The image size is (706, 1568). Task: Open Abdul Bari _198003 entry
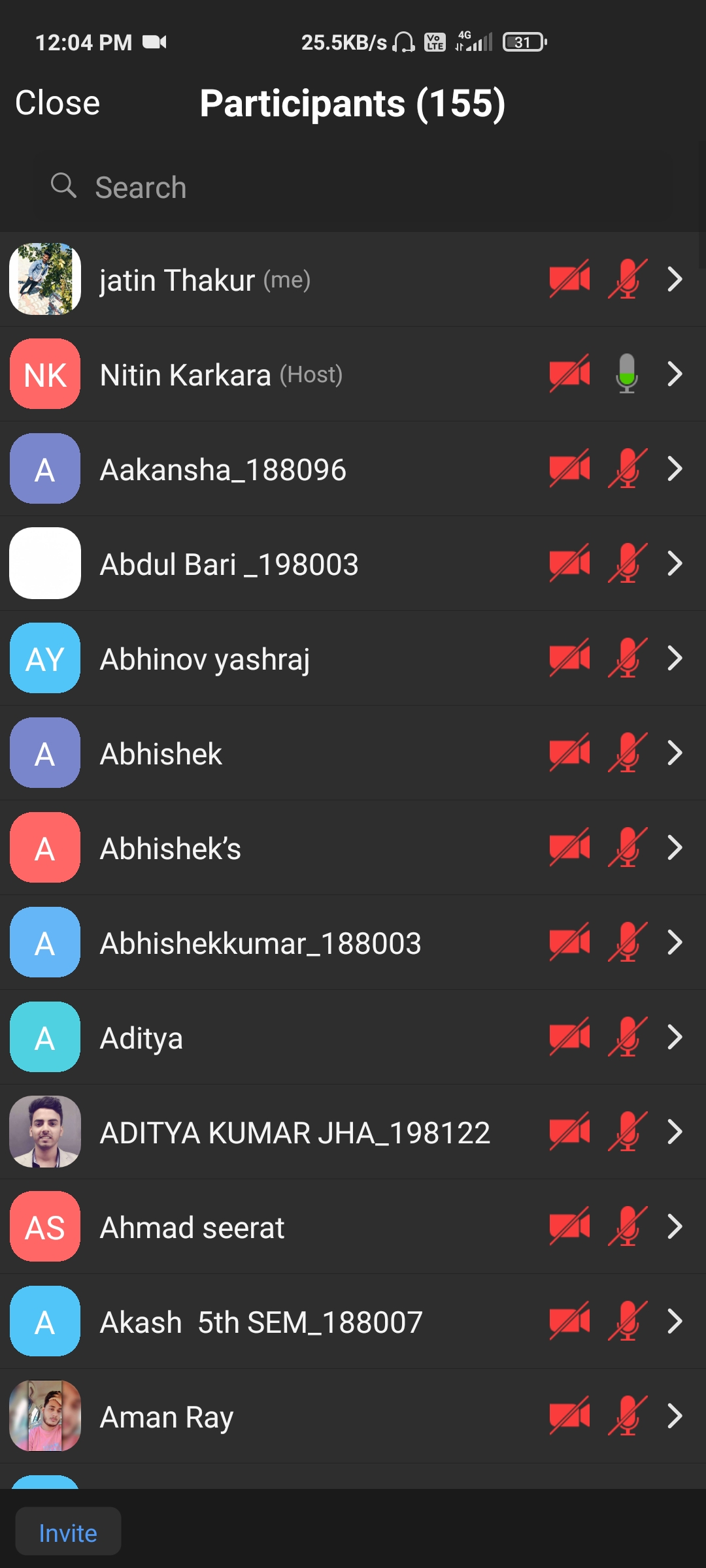click(353, 564)
